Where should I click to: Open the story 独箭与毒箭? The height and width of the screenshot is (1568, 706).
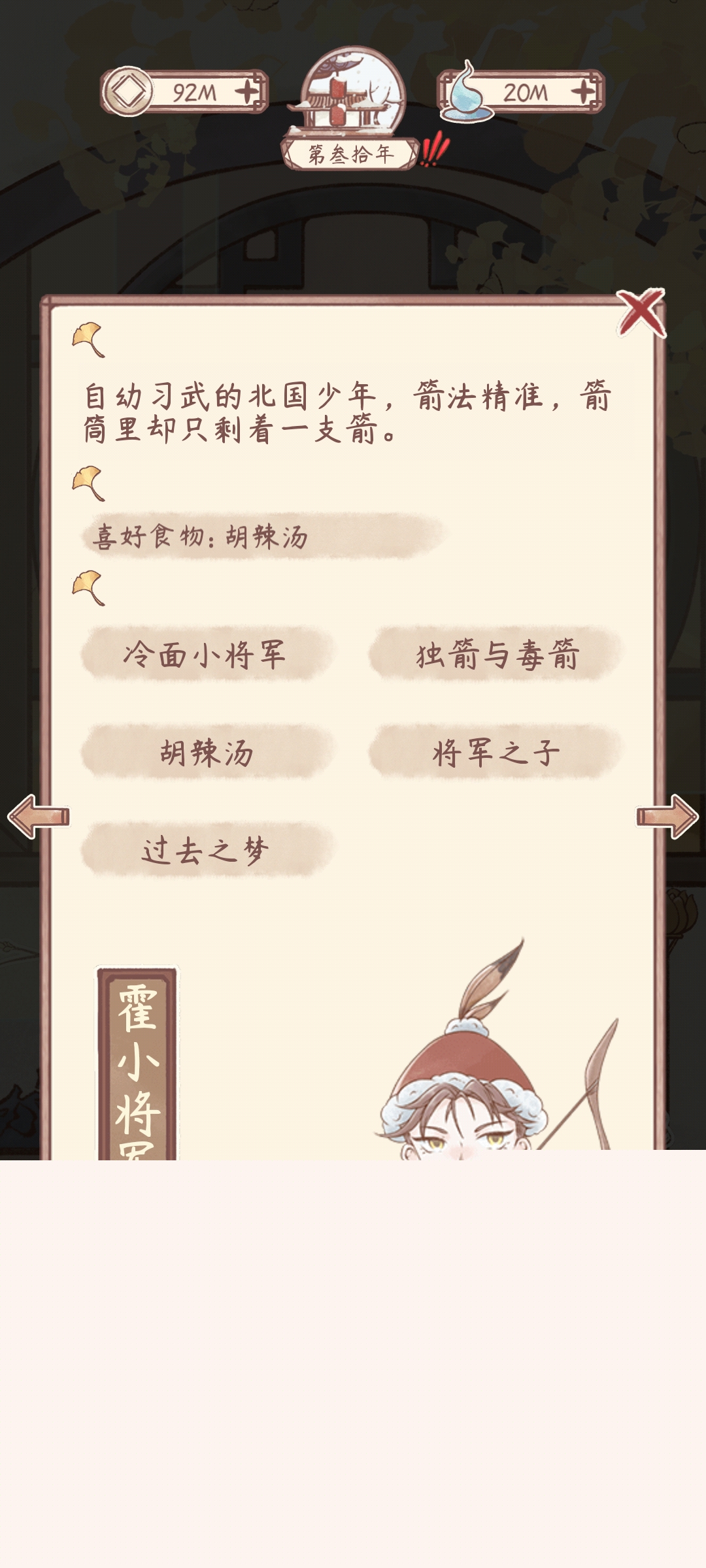click(497, 654)
